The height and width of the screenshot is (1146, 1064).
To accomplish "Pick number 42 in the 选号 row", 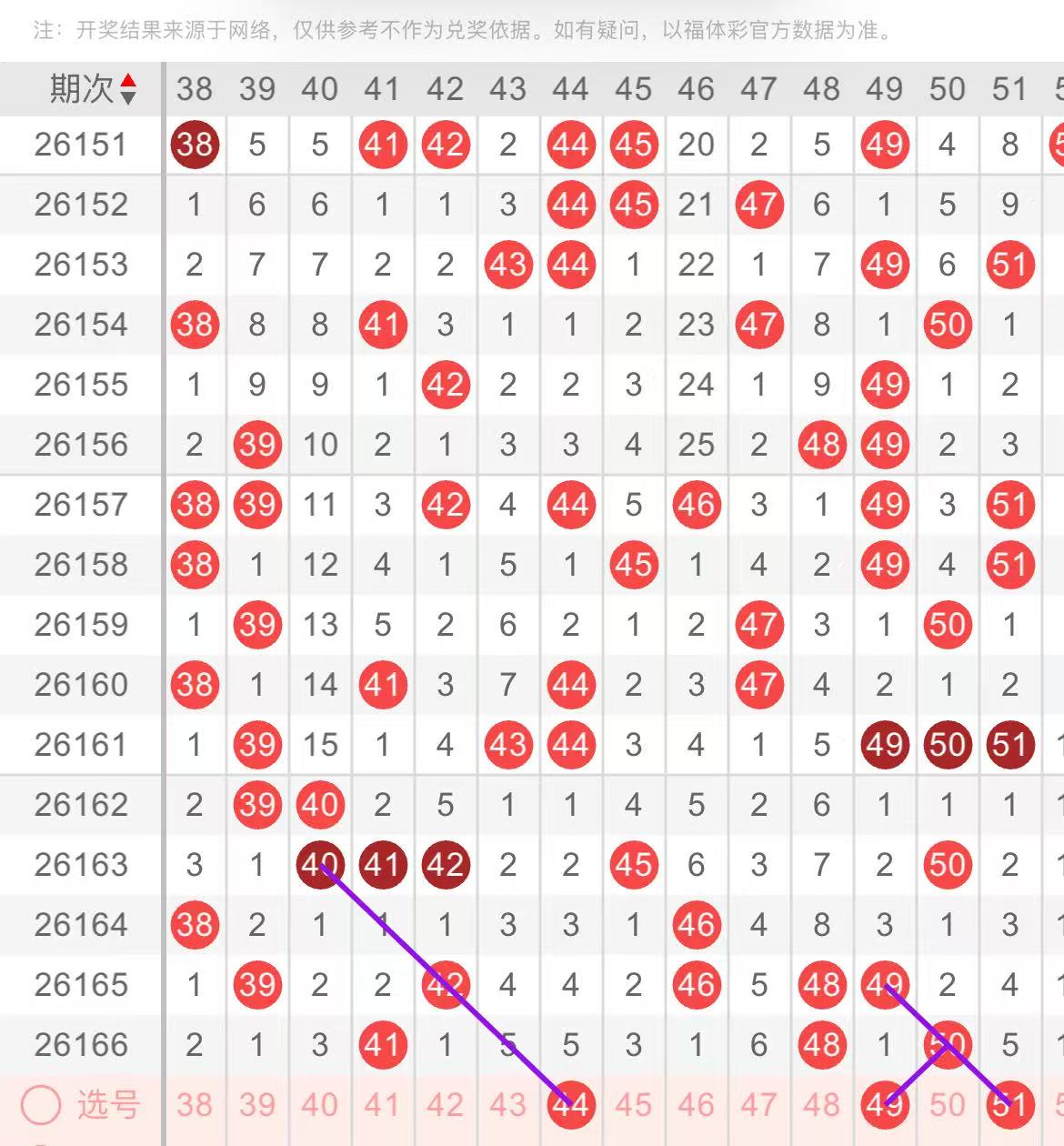I will point(445,1105).
